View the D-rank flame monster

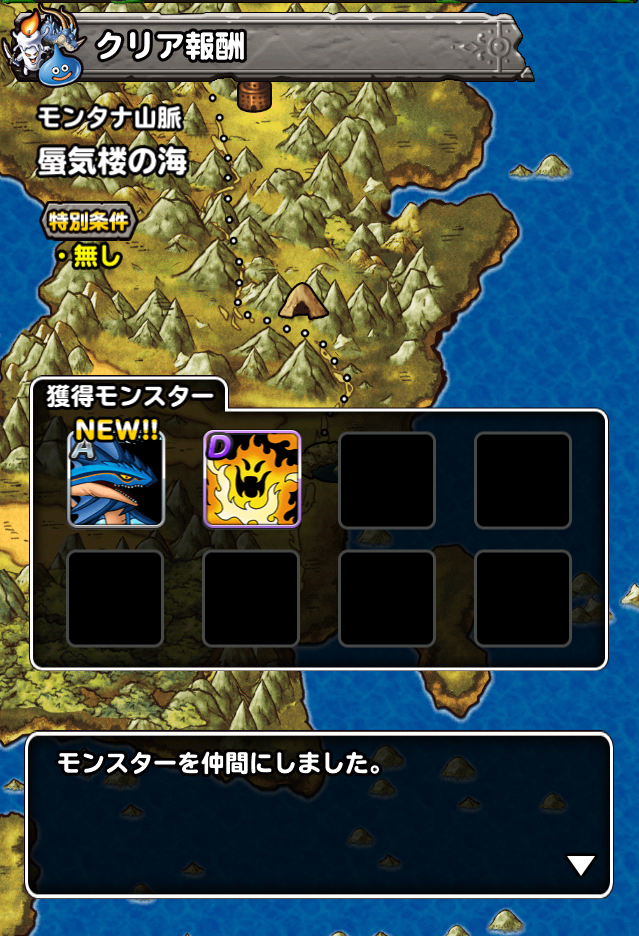(x=252, y=479)
